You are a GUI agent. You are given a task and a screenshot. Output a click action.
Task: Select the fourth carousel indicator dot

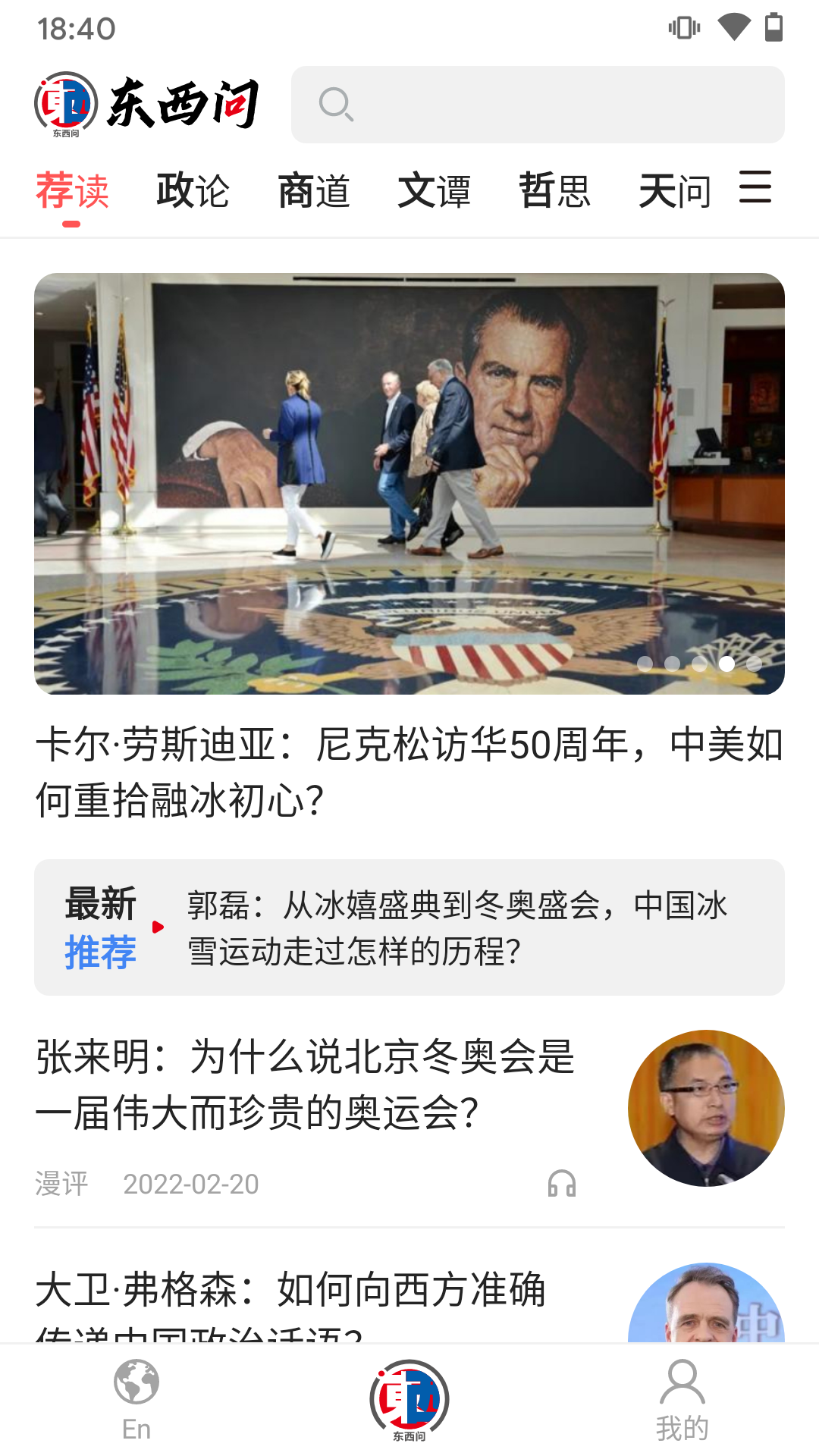point(725,663)
